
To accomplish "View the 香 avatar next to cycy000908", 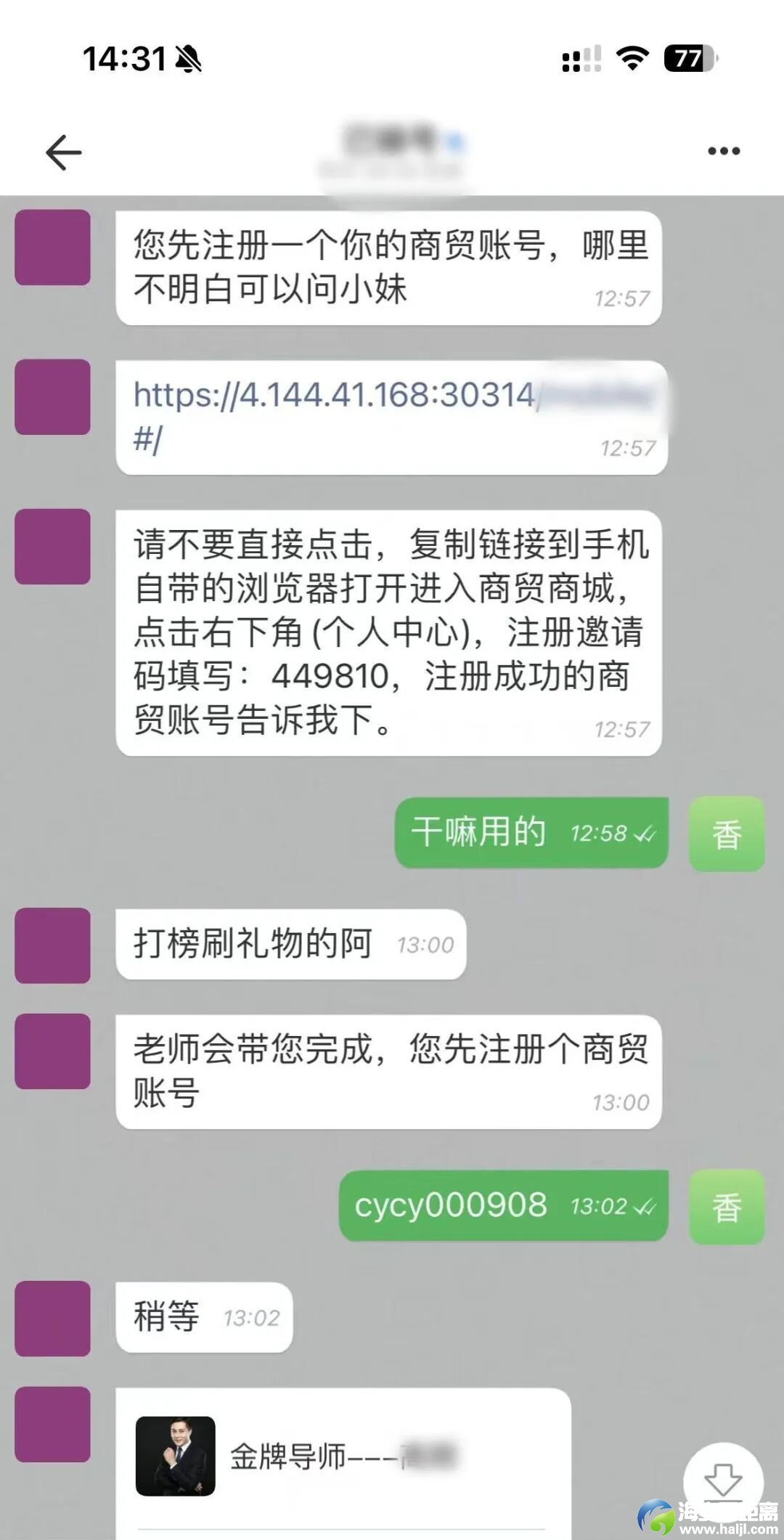I will 726,1207.
